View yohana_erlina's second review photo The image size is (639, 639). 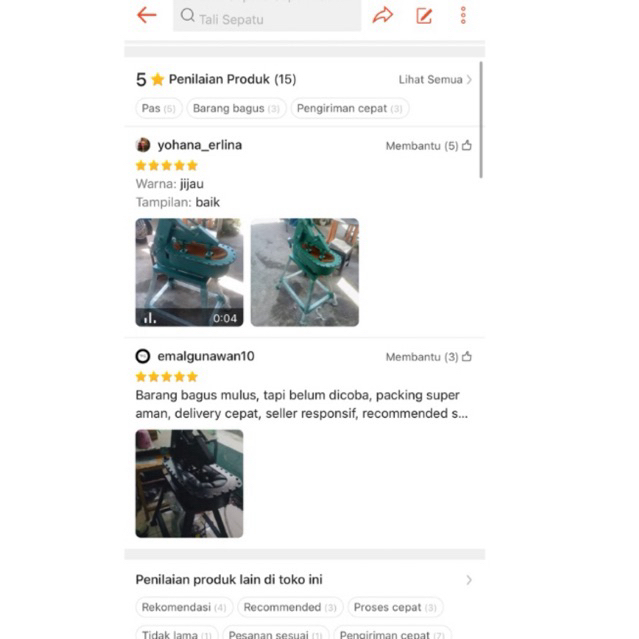pyautogui.click(x=304, y=272)
